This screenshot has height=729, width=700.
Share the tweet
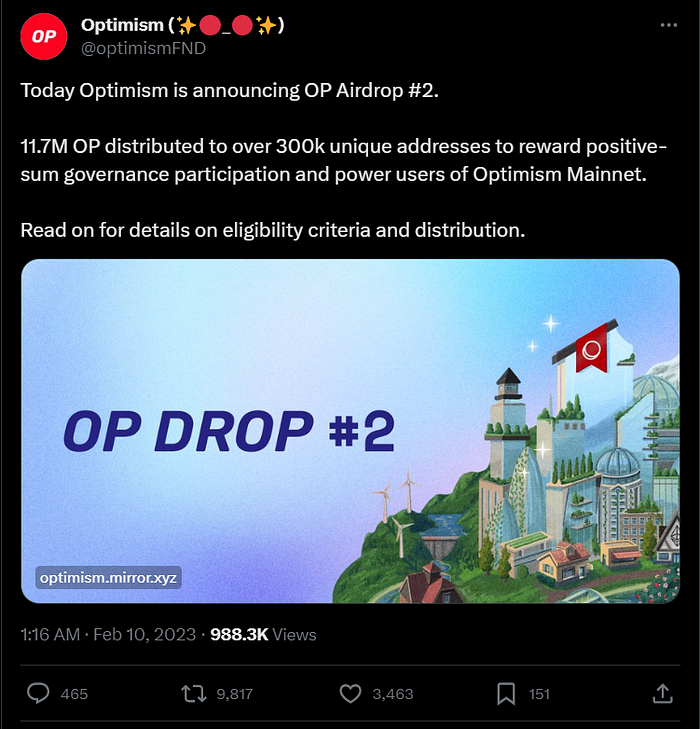[661, 693]
